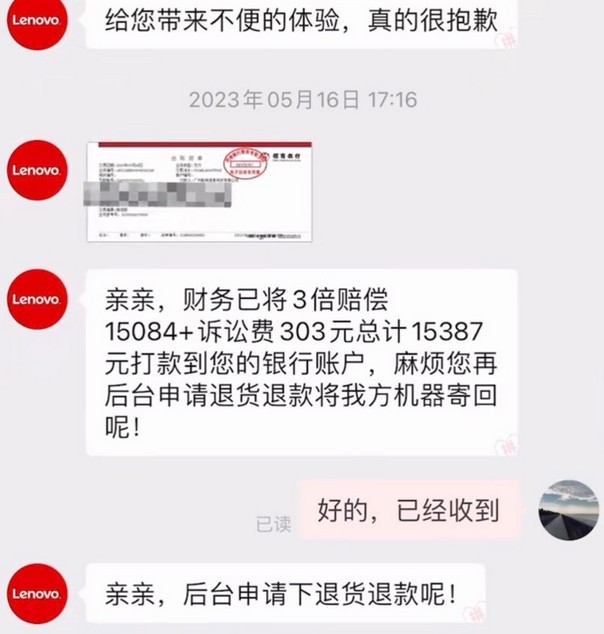Image resolution: width=604 pixels, height=634 pixels.
Task: Open your own avatar beside 好的，已经收到
Action: [567, 508]
